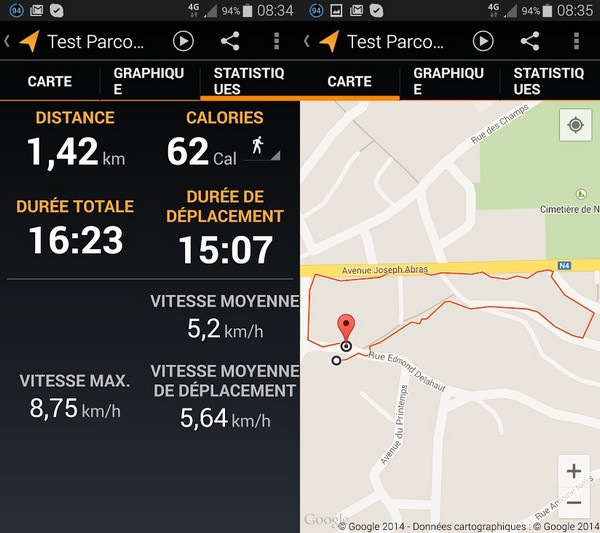
Task: Share the track from the statistics screen
Action: (x=230, y=42)
